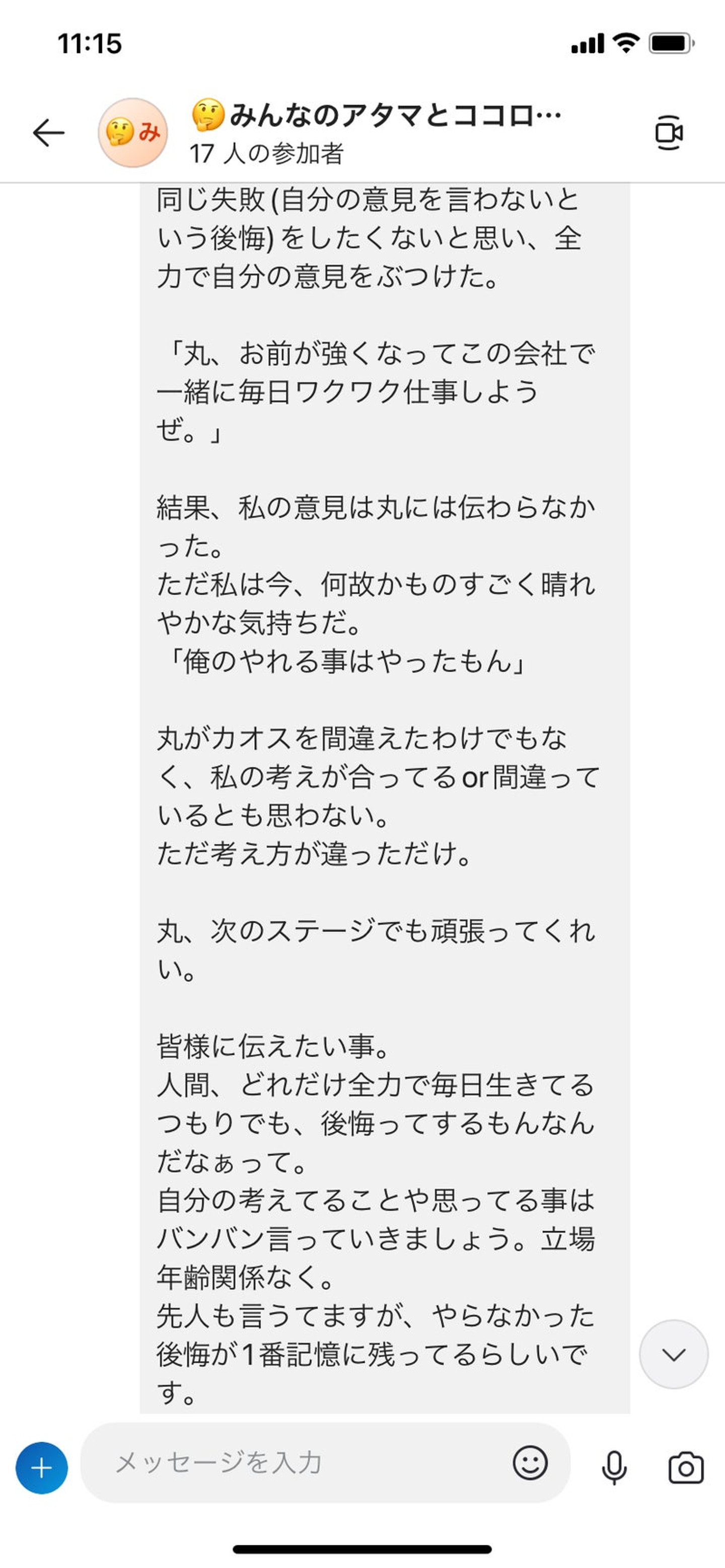Screen dimensions: 725x1568
Task: Go back using the arrow icon
Action: click(49, 133)
